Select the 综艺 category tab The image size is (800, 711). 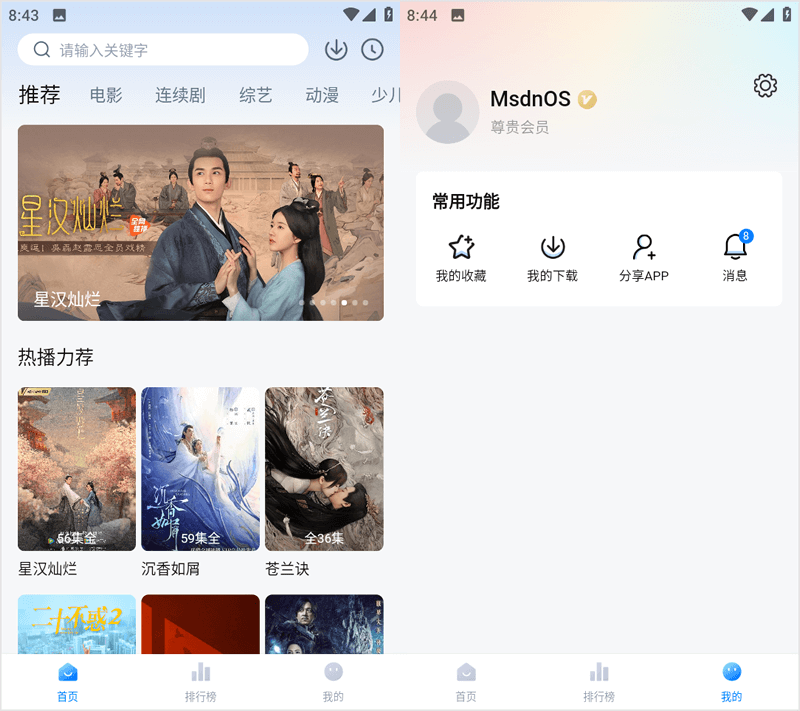256,96
